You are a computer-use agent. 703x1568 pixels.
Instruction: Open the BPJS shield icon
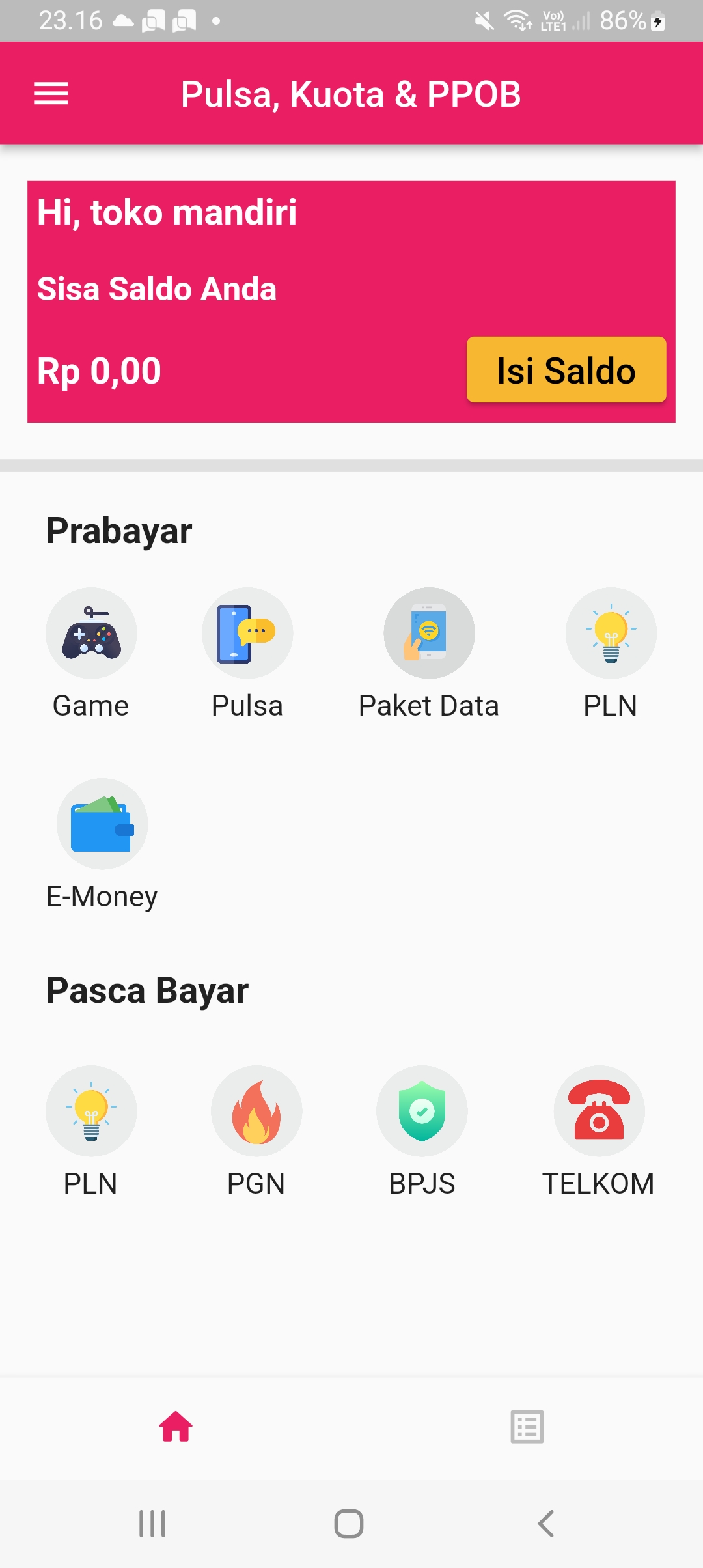[x=422, y=1111]
